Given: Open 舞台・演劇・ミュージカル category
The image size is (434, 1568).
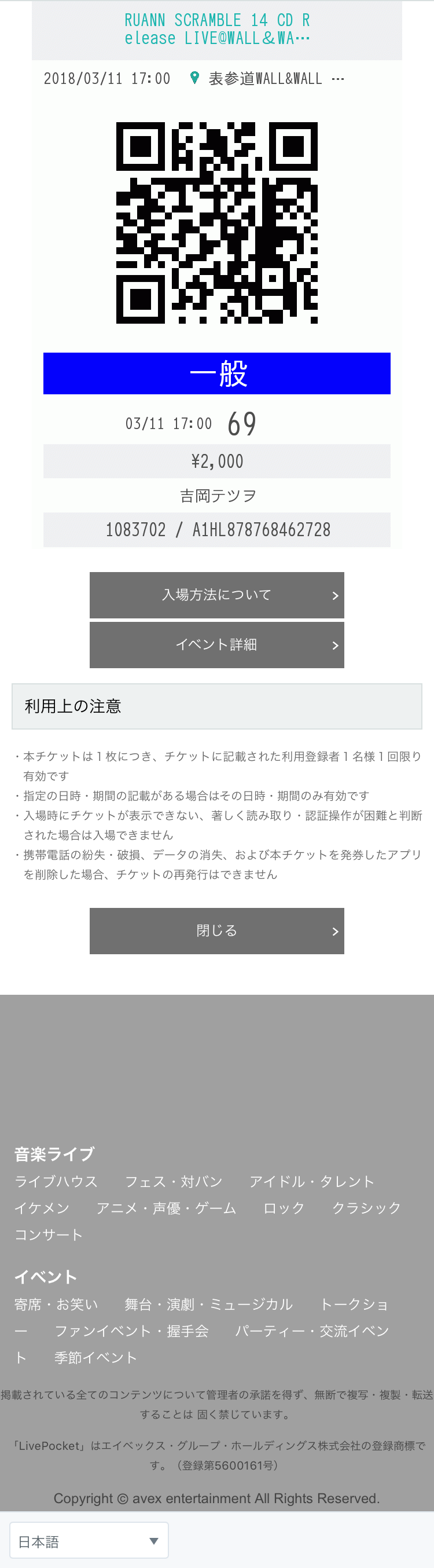Looking at the screenshot, I should (209, 1304).
